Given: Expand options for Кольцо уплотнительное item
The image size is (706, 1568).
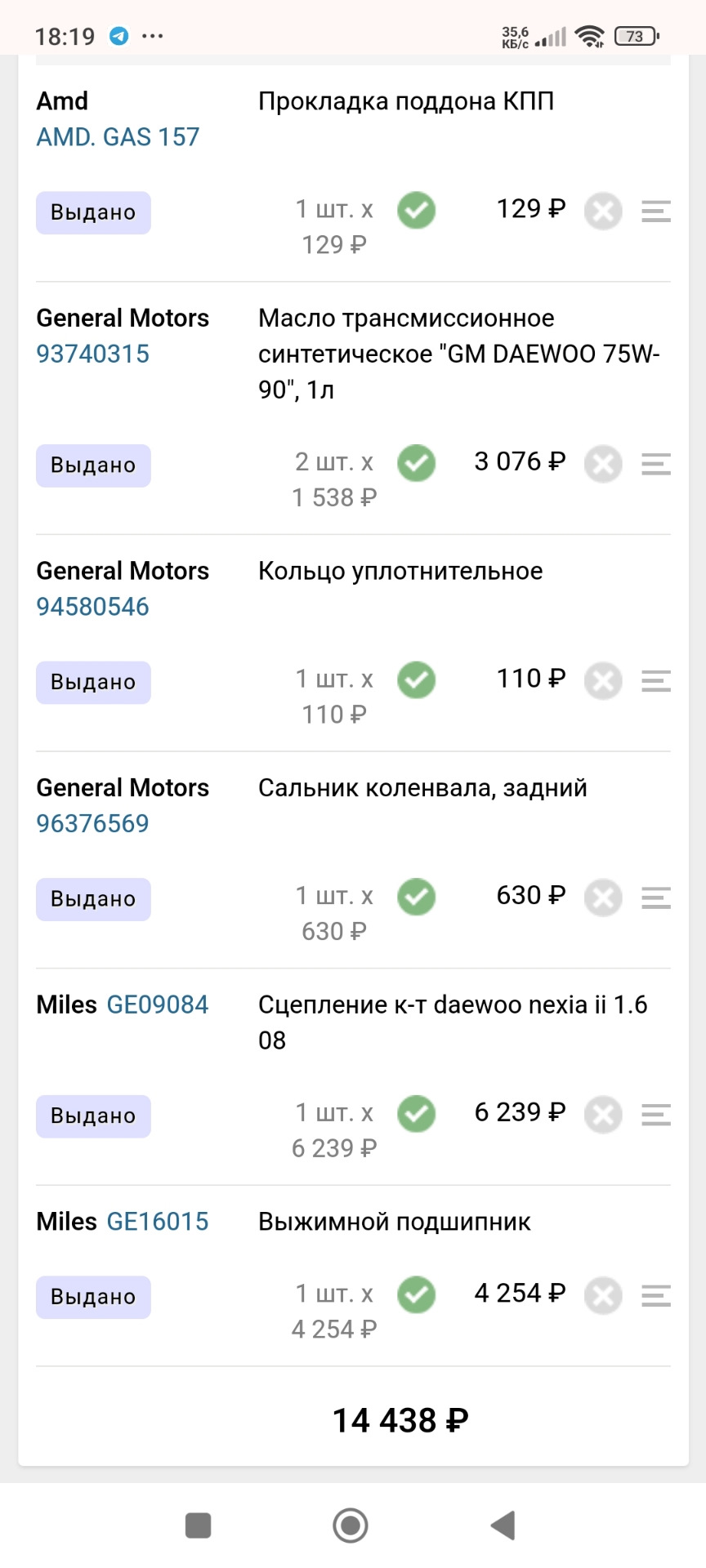Looking at the screenshot, I should pyautogui.click(x=655, y=679).
